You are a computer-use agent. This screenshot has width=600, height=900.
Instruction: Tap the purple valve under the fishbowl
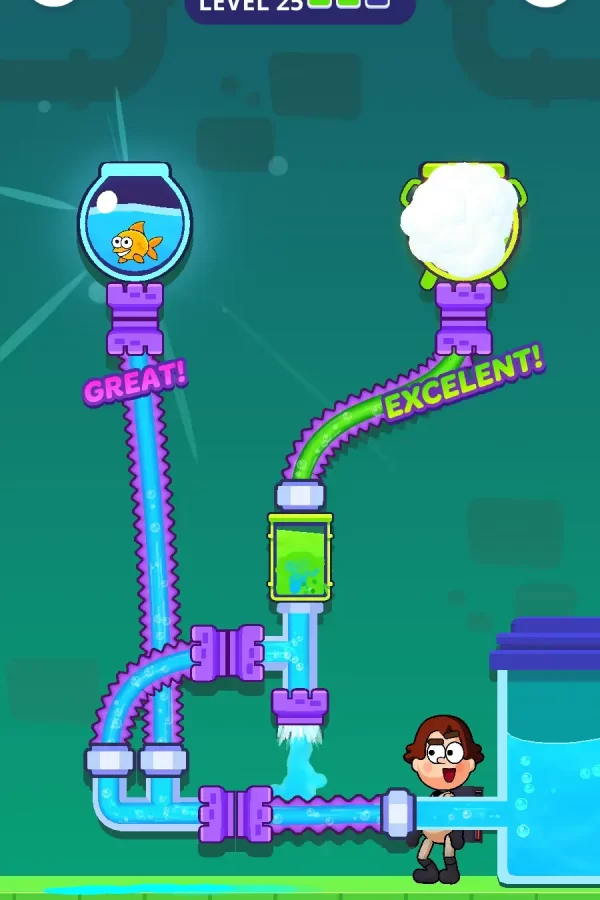[x=135, y=319]
